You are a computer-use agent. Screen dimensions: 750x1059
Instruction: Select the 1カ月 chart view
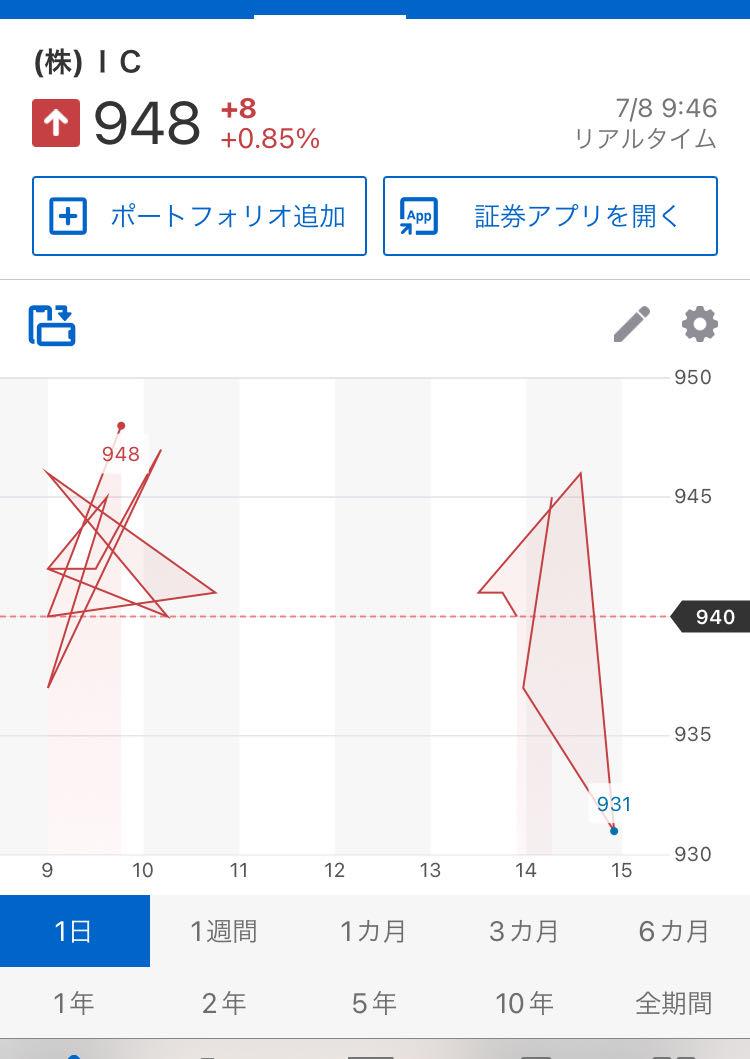(375, 930)
